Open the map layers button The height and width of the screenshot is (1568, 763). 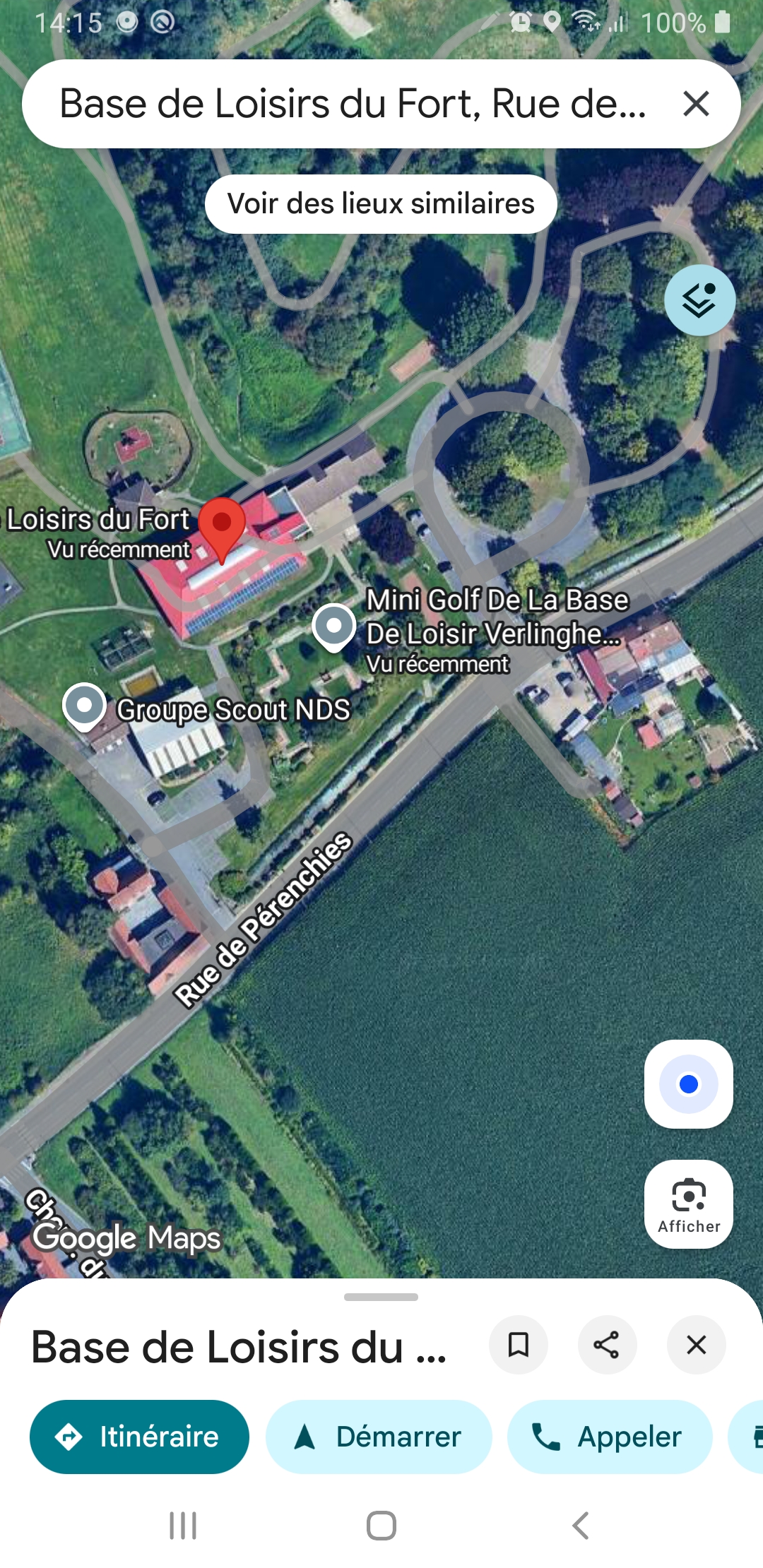(699, 300)
